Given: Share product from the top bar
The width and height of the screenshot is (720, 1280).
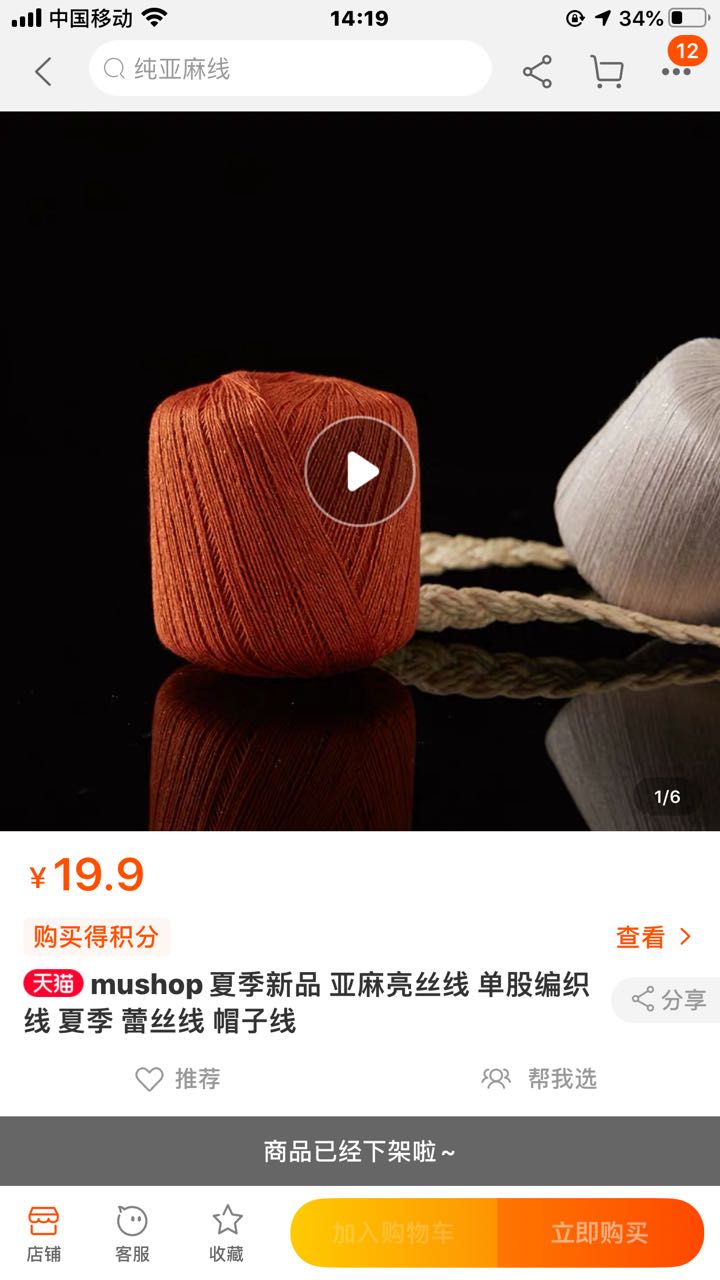Looking at the screenshot, I should click(537, 71).
